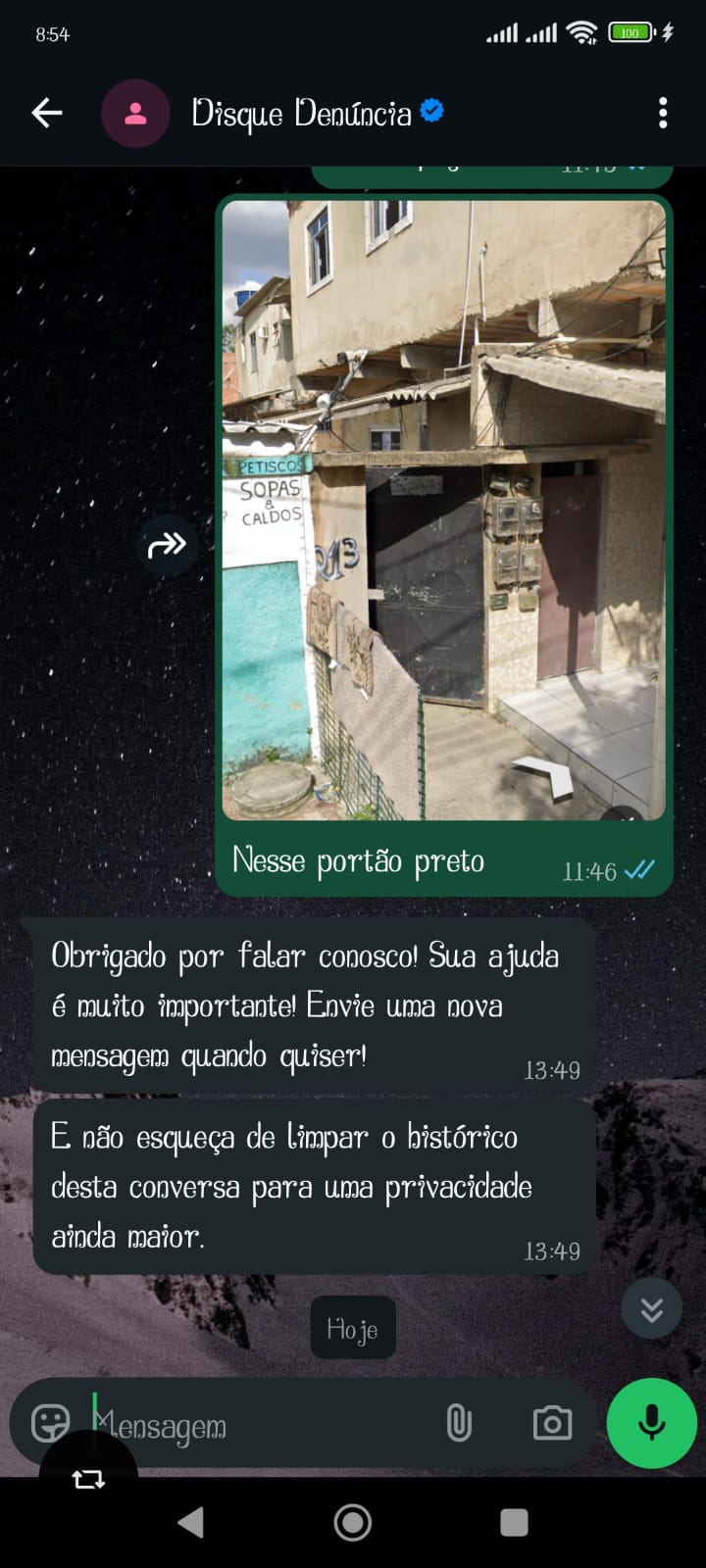The width and height of the screenshot is (706, 1568).
Task: Open the photo captioned Nesse portão preto
Action: (443, 510)
